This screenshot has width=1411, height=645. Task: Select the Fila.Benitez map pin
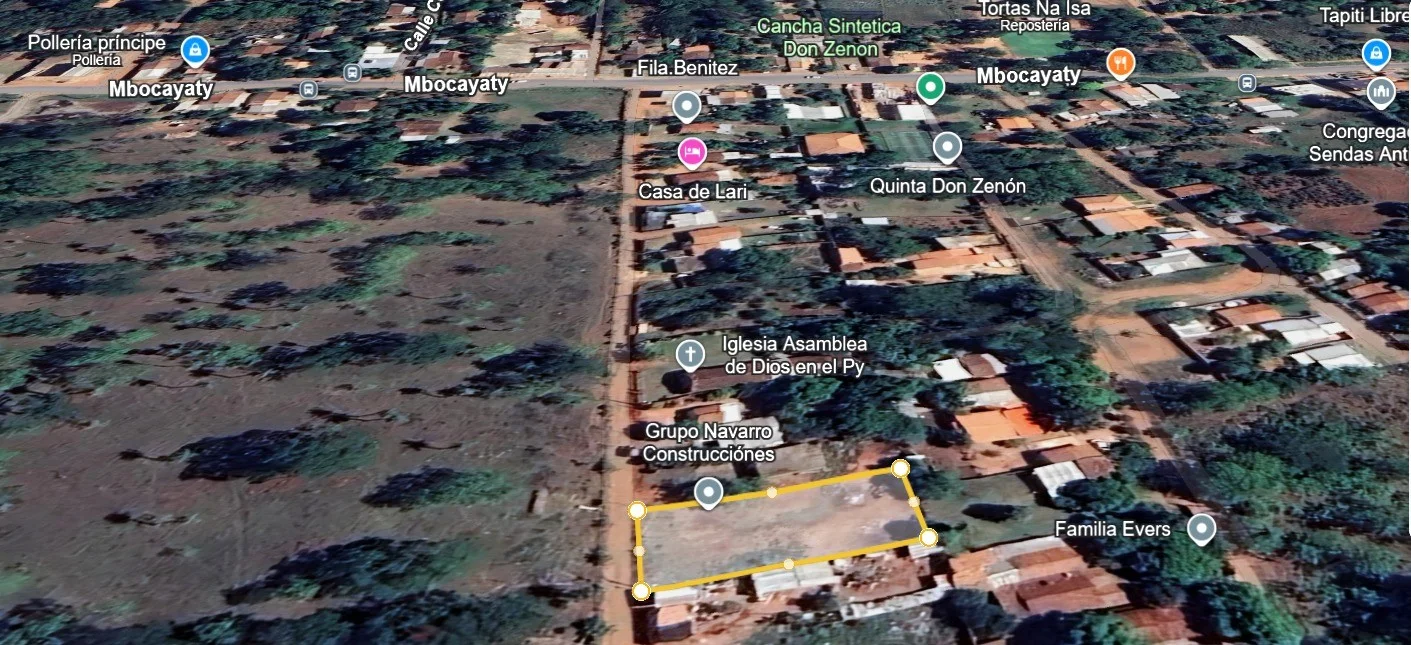[686, 104]
